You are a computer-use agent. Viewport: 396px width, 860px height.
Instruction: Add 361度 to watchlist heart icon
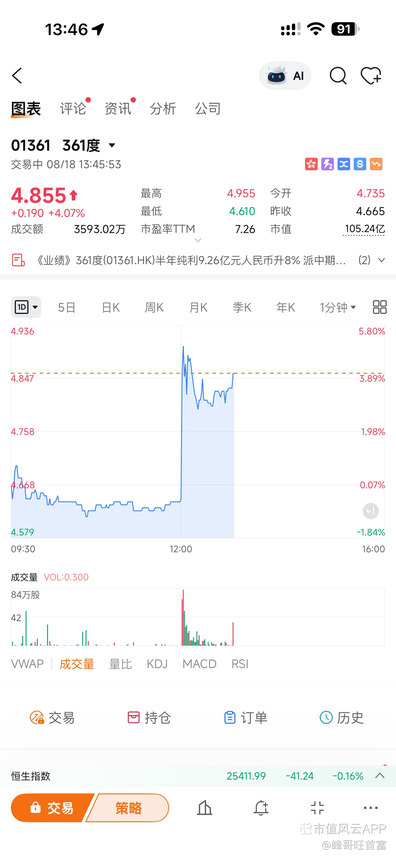[x=371, y=76]
